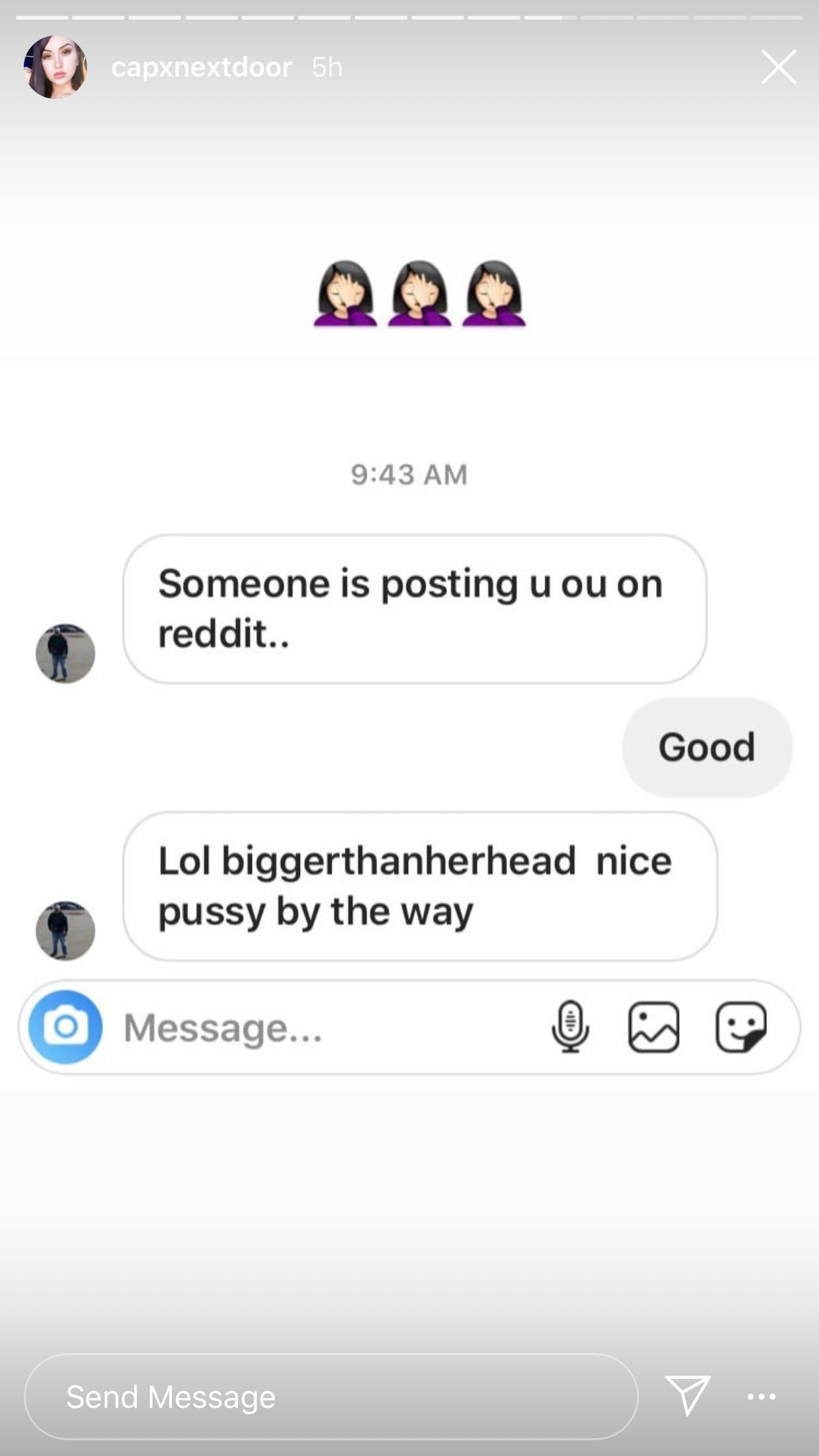The width and height of the screenshot is (819, 1456).
Task: Tap the avatar next to the biggerthanherhead message
Action: (x=65, y=930)
